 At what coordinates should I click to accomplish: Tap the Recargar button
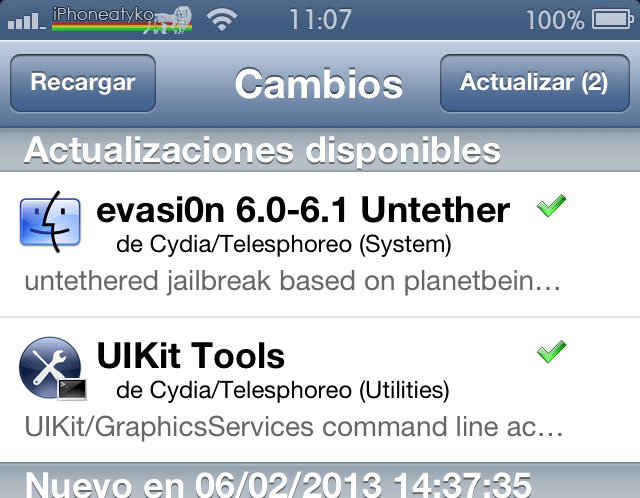pos(83,83)
